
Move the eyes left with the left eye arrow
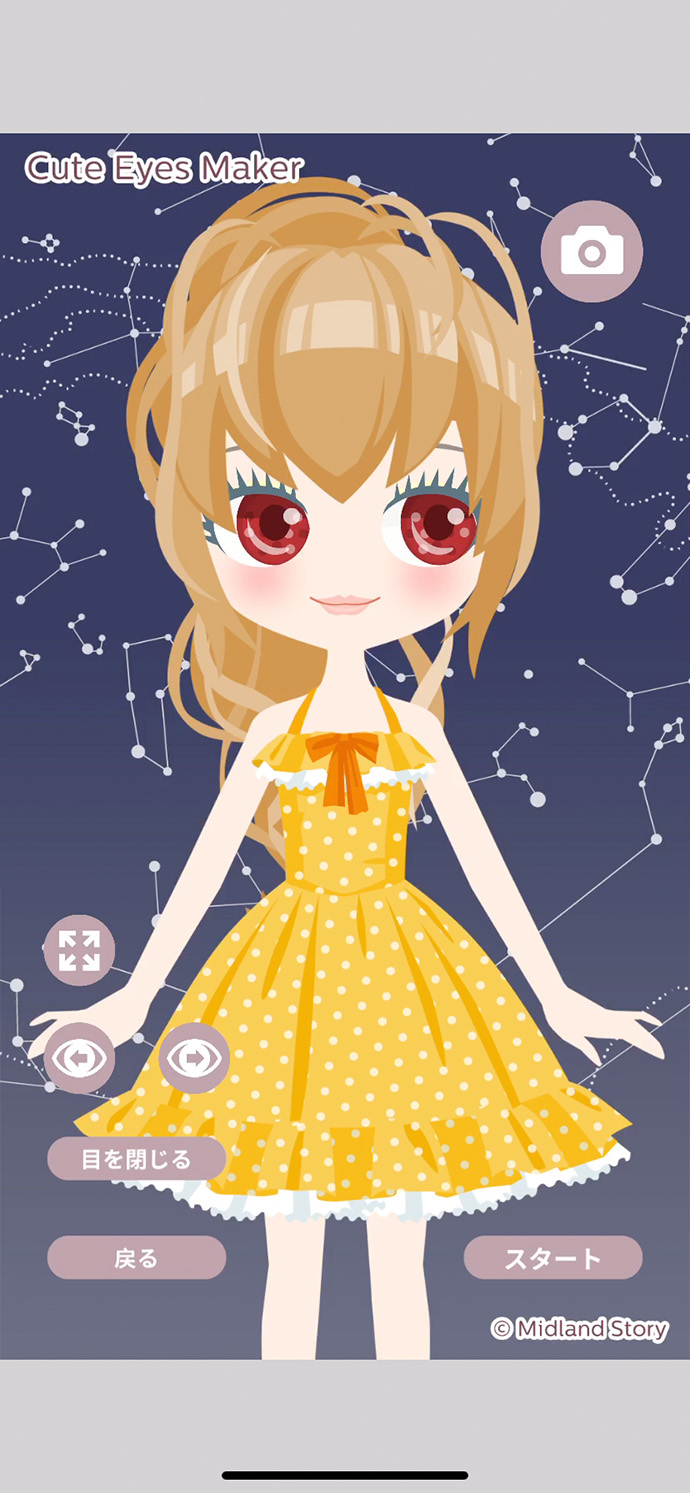click(x=79, y=1058)
